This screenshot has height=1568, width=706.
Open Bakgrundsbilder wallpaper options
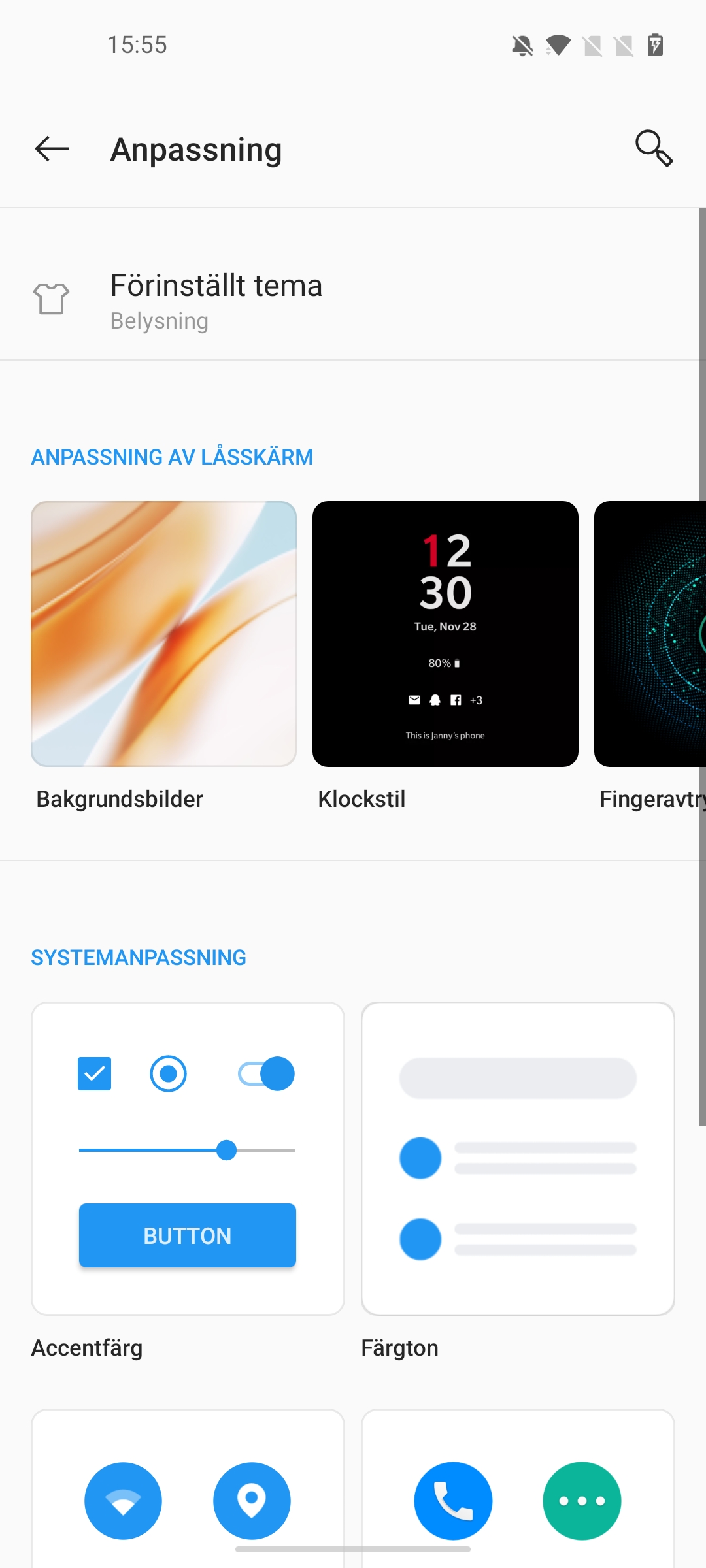(x=163, y=634)
